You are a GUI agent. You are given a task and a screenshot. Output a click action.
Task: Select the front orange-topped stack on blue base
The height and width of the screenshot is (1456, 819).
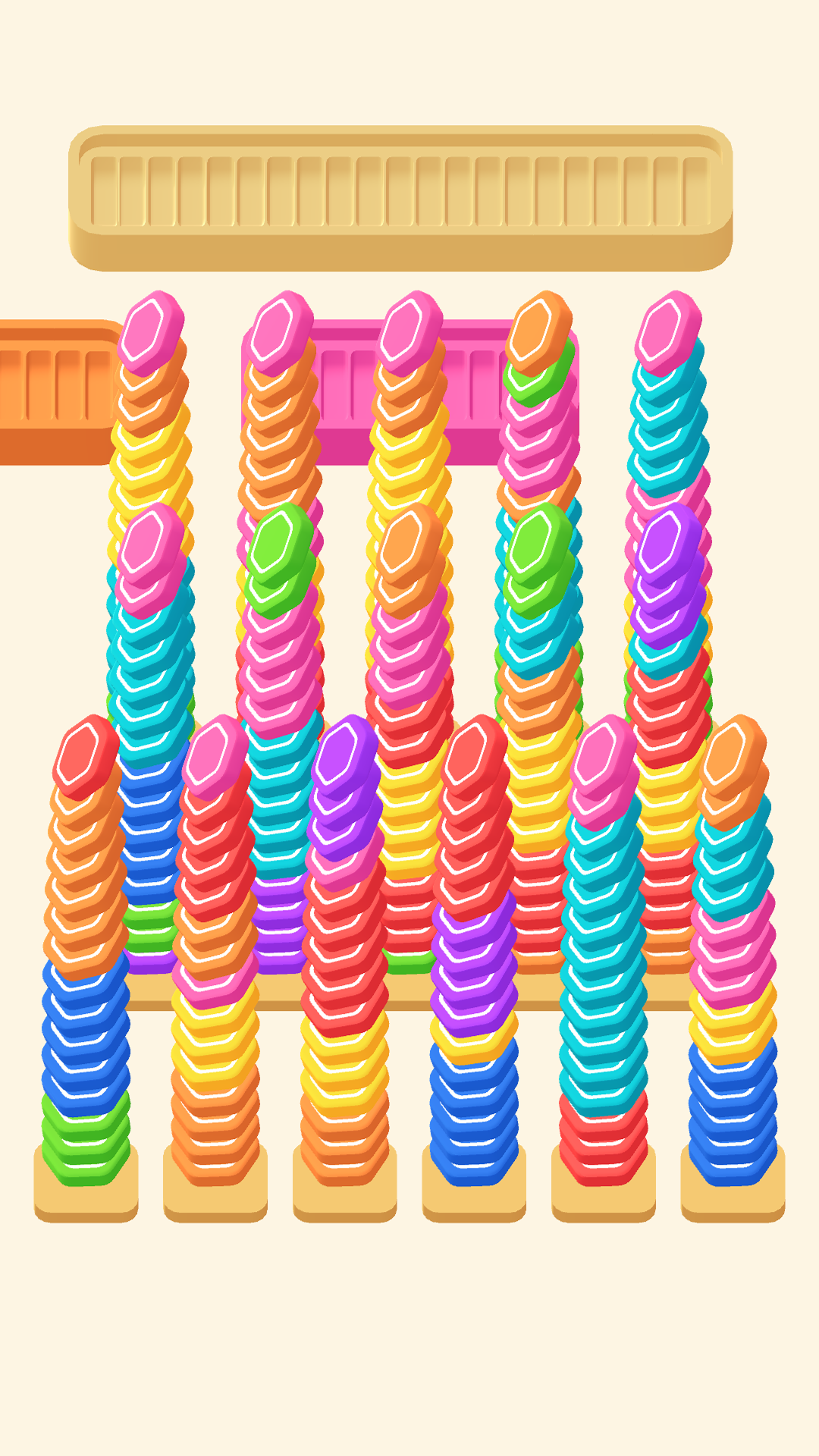pos(733,986)
